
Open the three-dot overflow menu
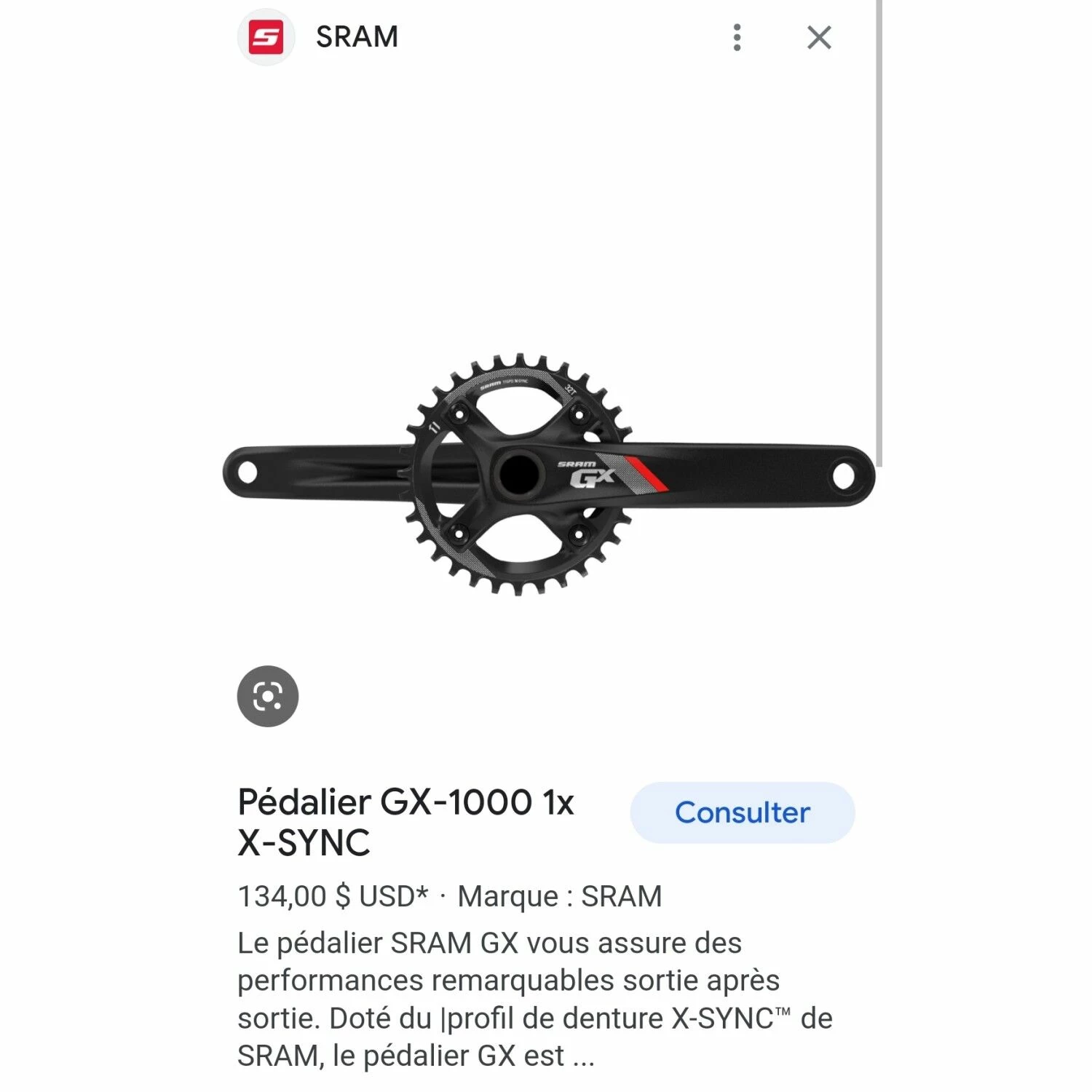point(737,37)
